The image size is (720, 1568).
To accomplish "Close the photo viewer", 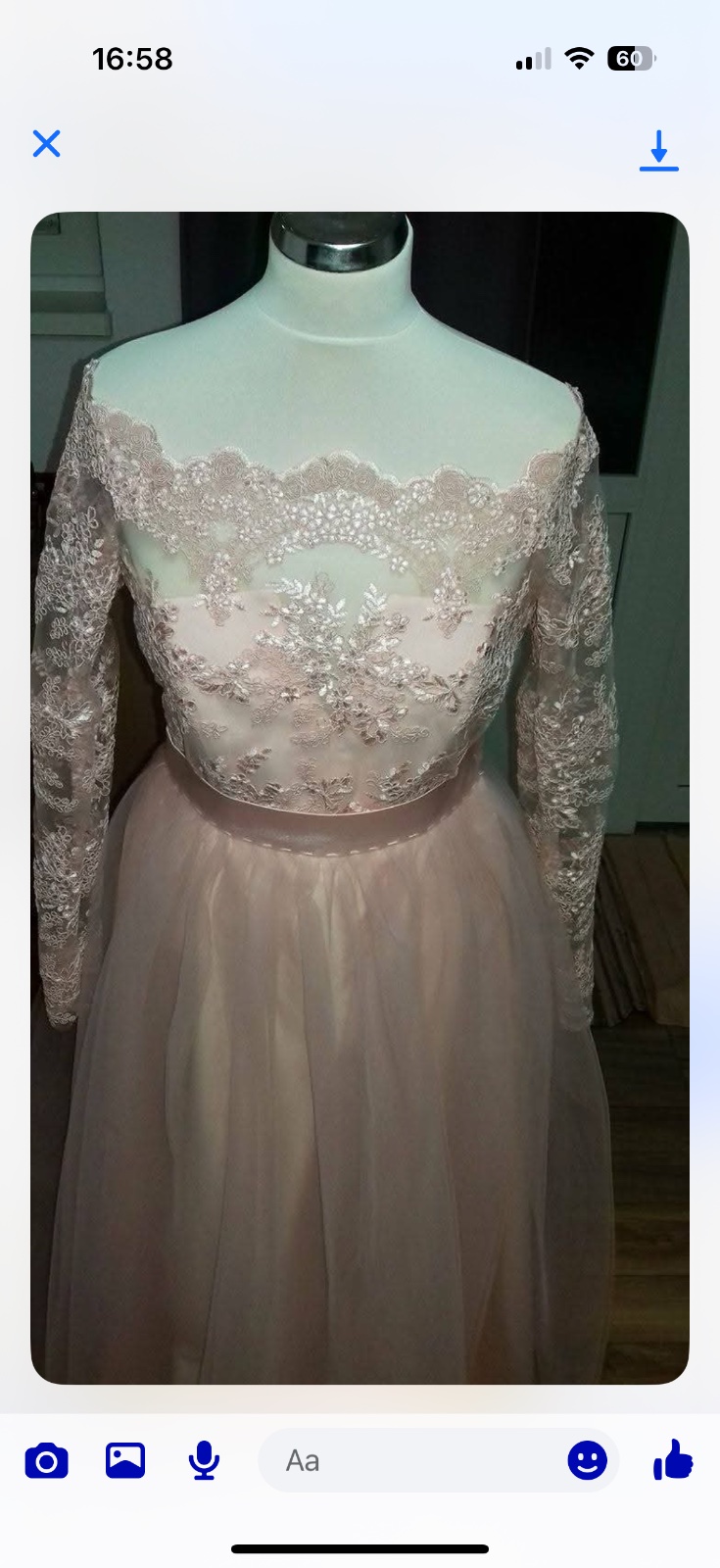I will [x=46, y=144].
